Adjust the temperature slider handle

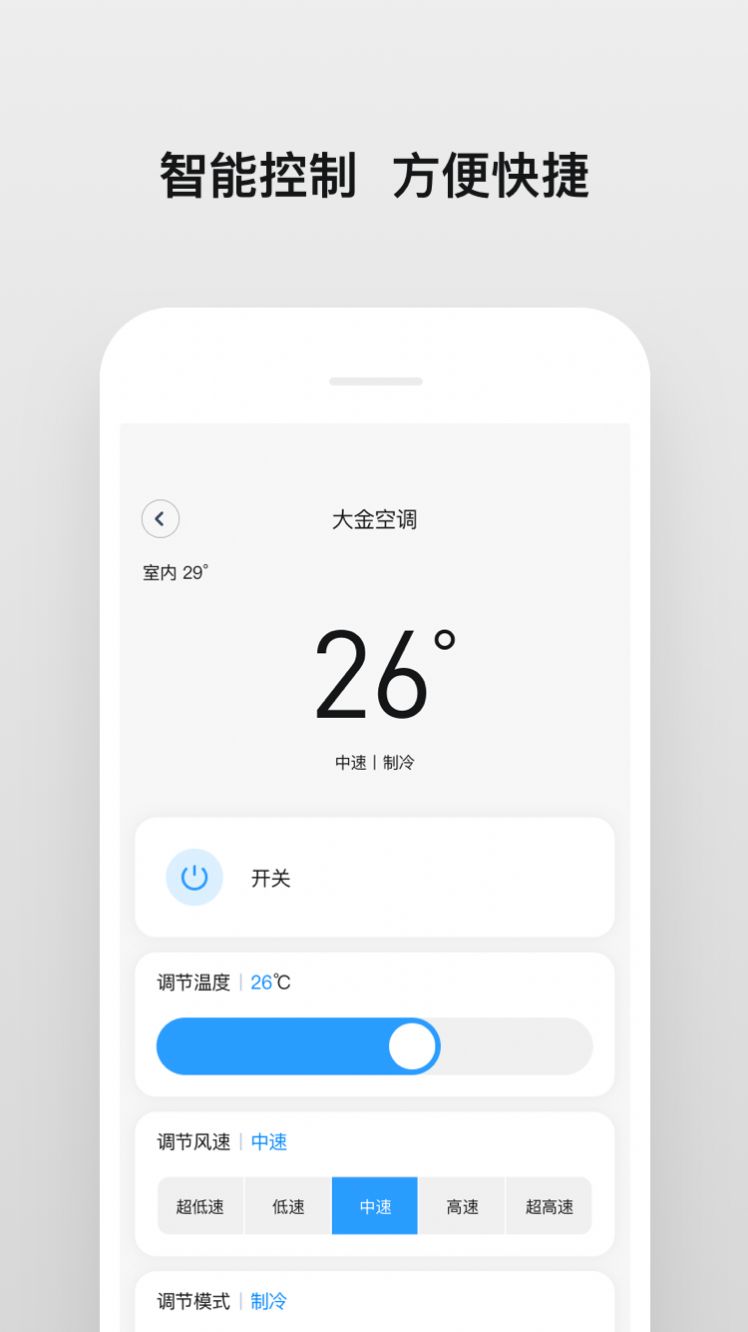tap(413, 1045)
